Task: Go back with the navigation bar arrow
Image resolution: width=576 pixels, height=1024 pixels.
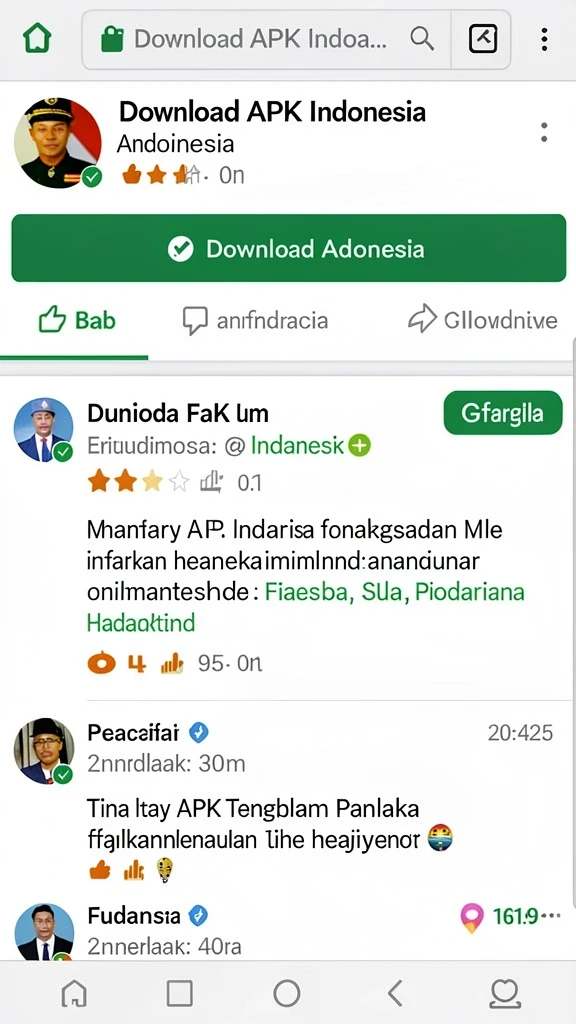Action: pyautogui.click(x=395, y=993)
